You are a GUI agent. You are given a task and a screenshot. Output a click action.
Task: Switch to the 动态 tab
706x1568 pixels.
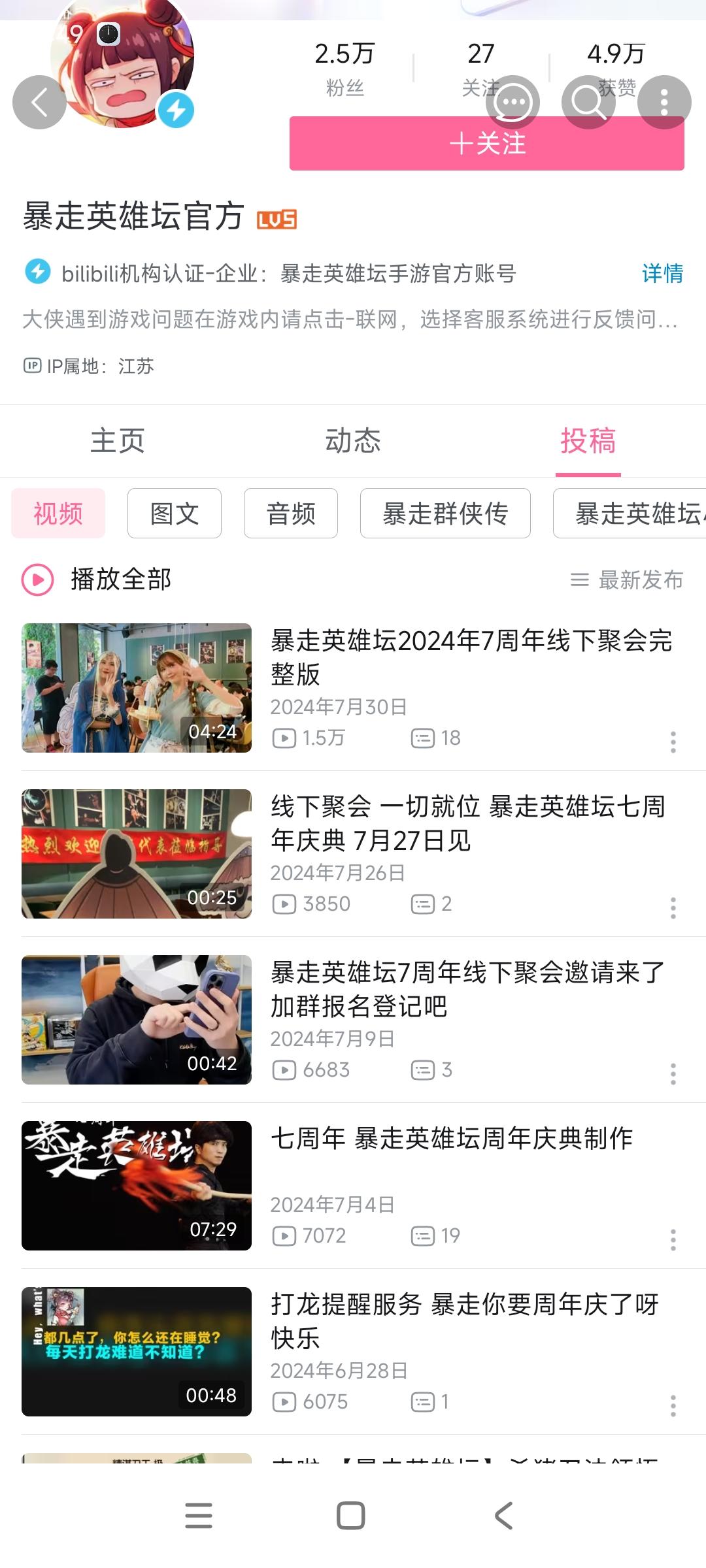tap(353, 441)
